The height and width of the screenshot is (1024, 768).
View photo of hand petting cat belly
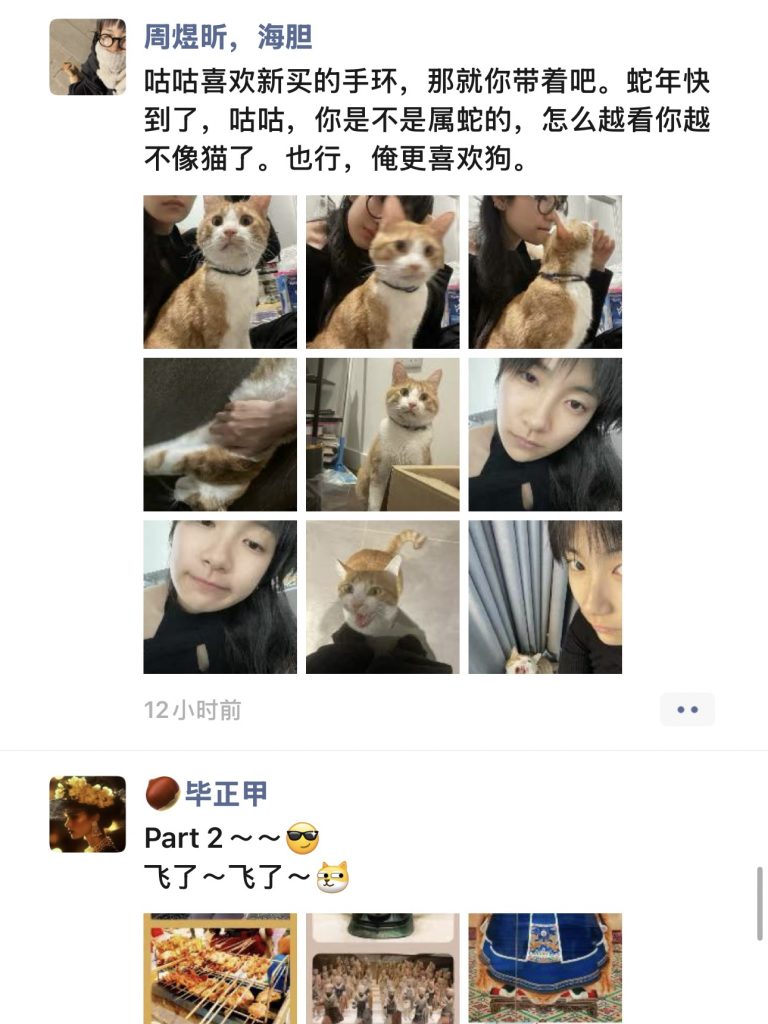click(x=220, y=435)
